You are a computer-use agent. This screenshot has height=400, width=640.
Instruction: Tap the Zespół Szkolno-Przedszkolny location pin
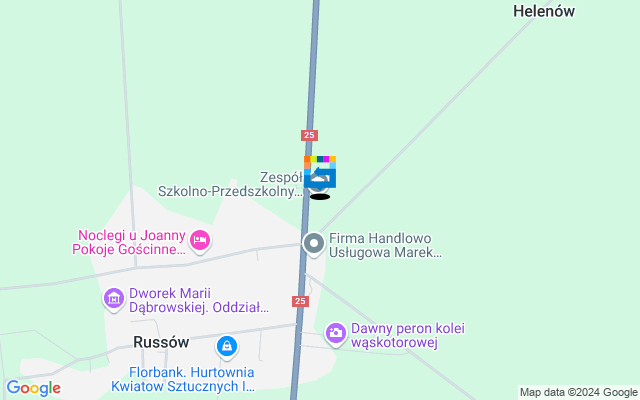click(320, 175)
